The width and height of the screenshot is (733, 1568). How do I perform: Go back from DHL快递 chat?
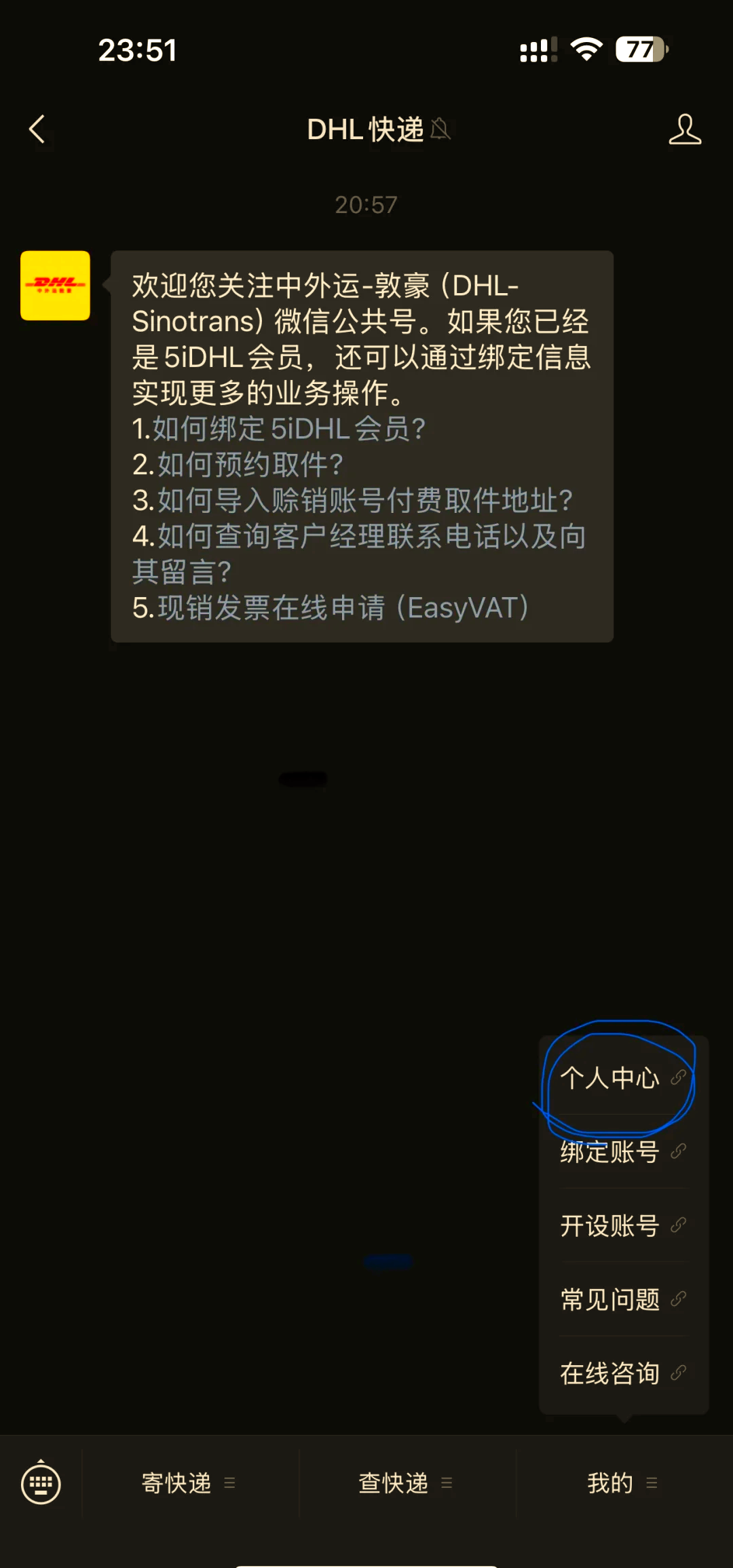coord(37,129)
